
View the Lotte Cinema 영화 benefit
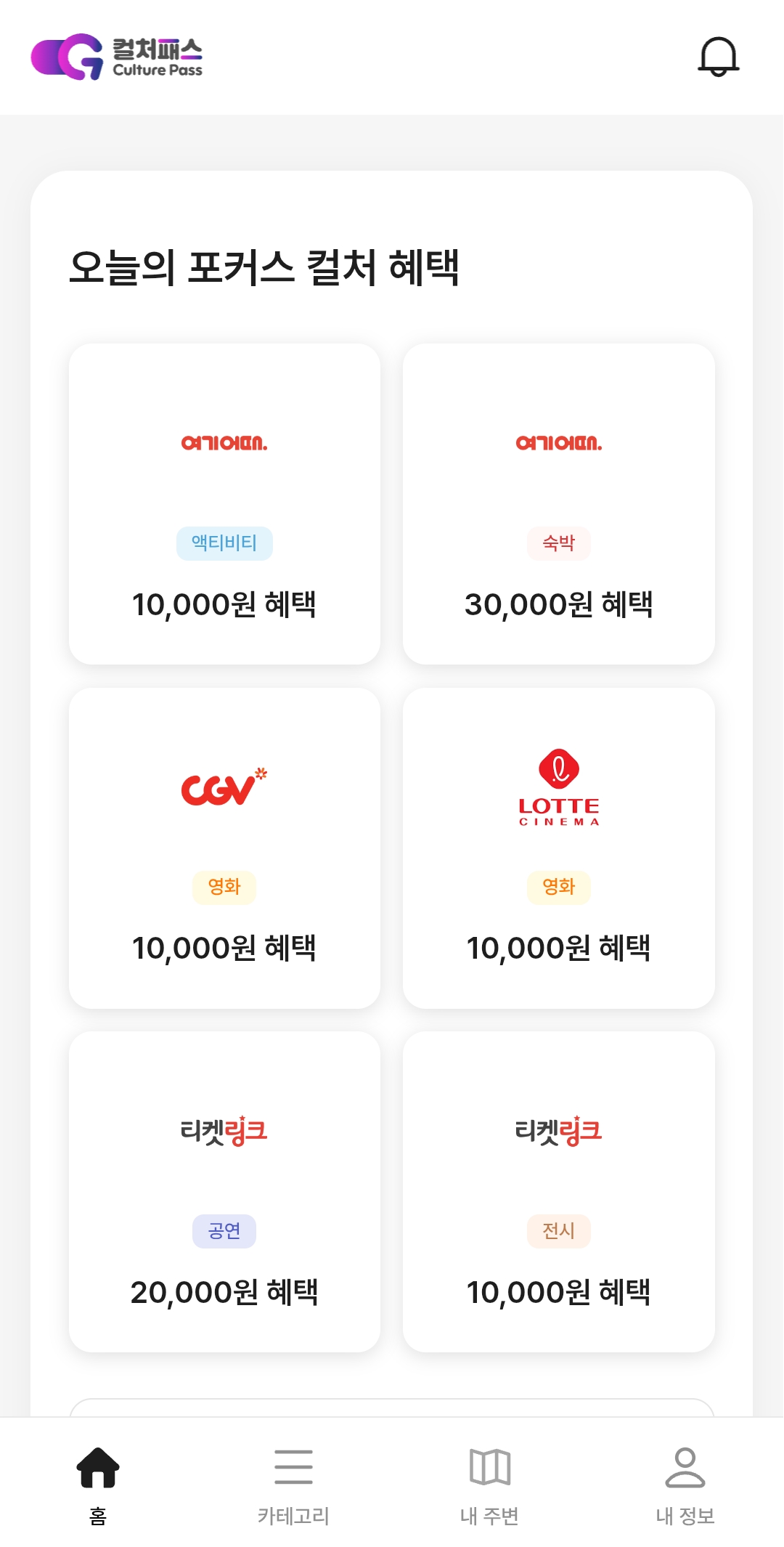click(558, 848)
